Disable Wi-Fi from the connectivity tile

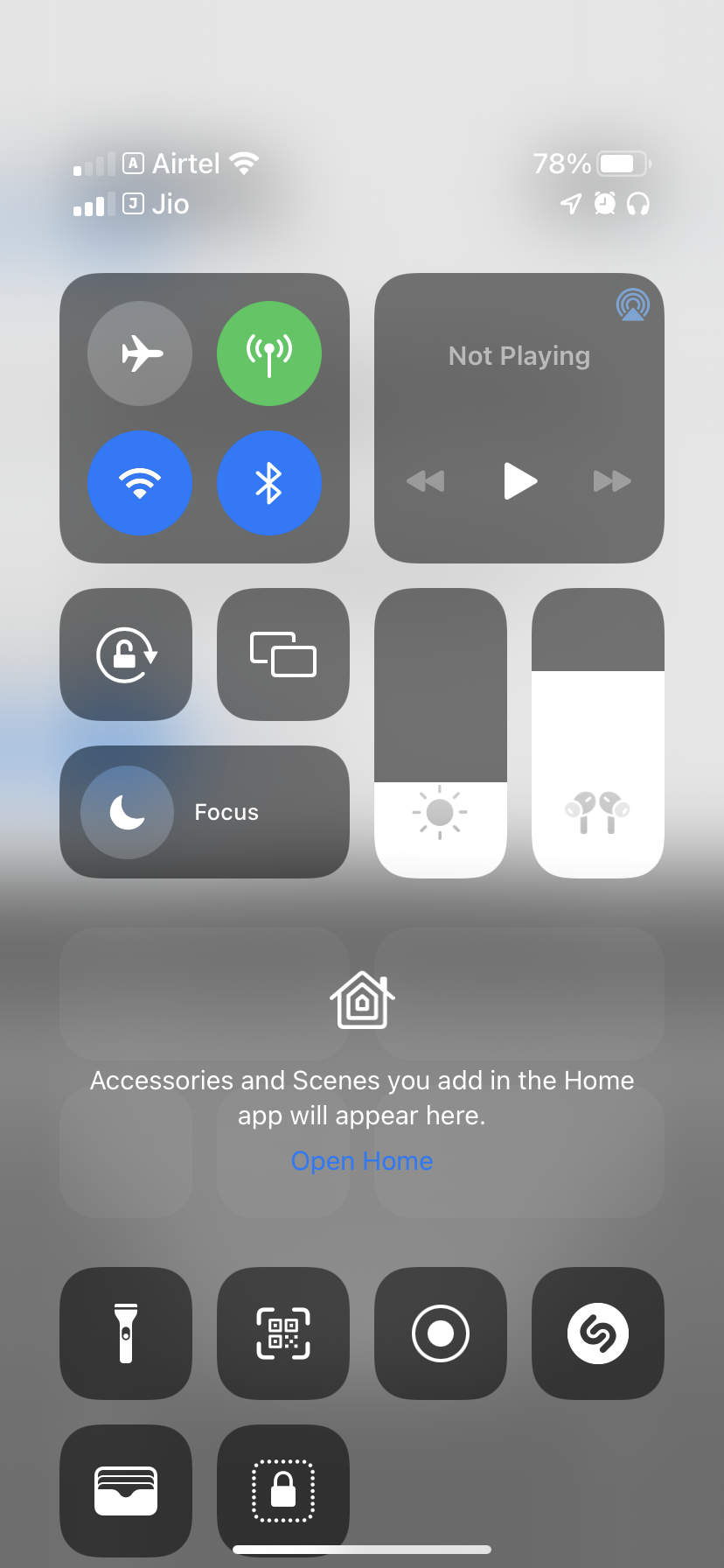tap(140, 483)
